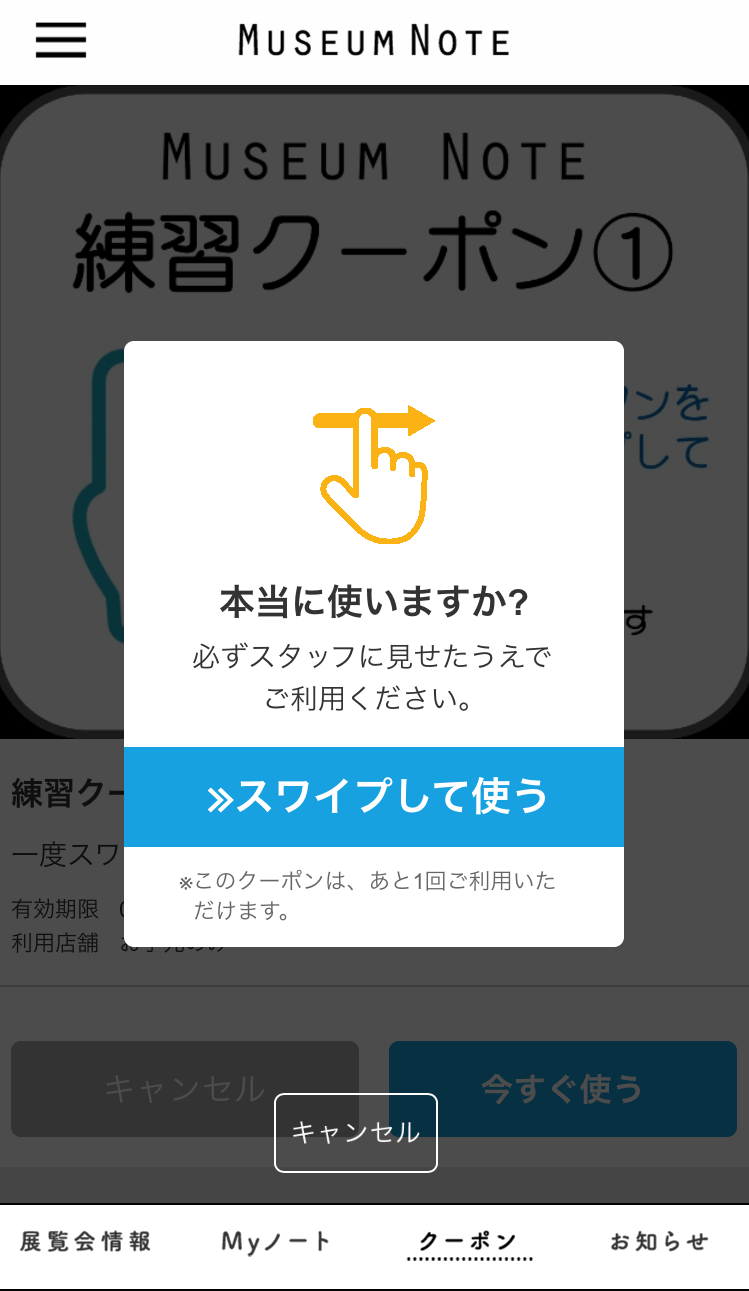The height and width of the screenshot is (1291, 749).
Task: Dismiss the dialog with the outlined キャンセル button
Action: 356,1132
